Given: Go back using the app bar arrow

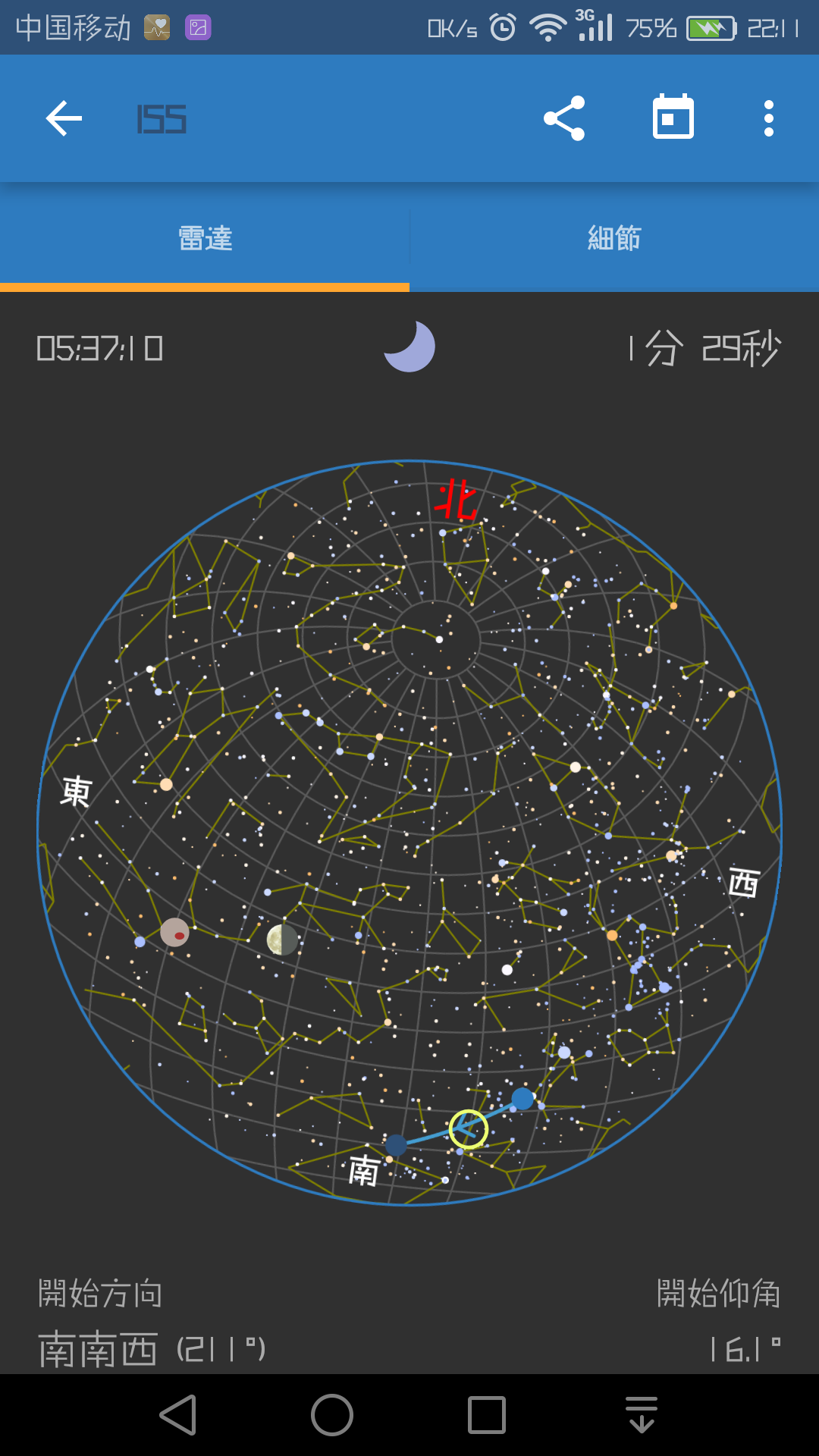Looking at the screenshot, I should pyautogui.click(x=64, y=118).
